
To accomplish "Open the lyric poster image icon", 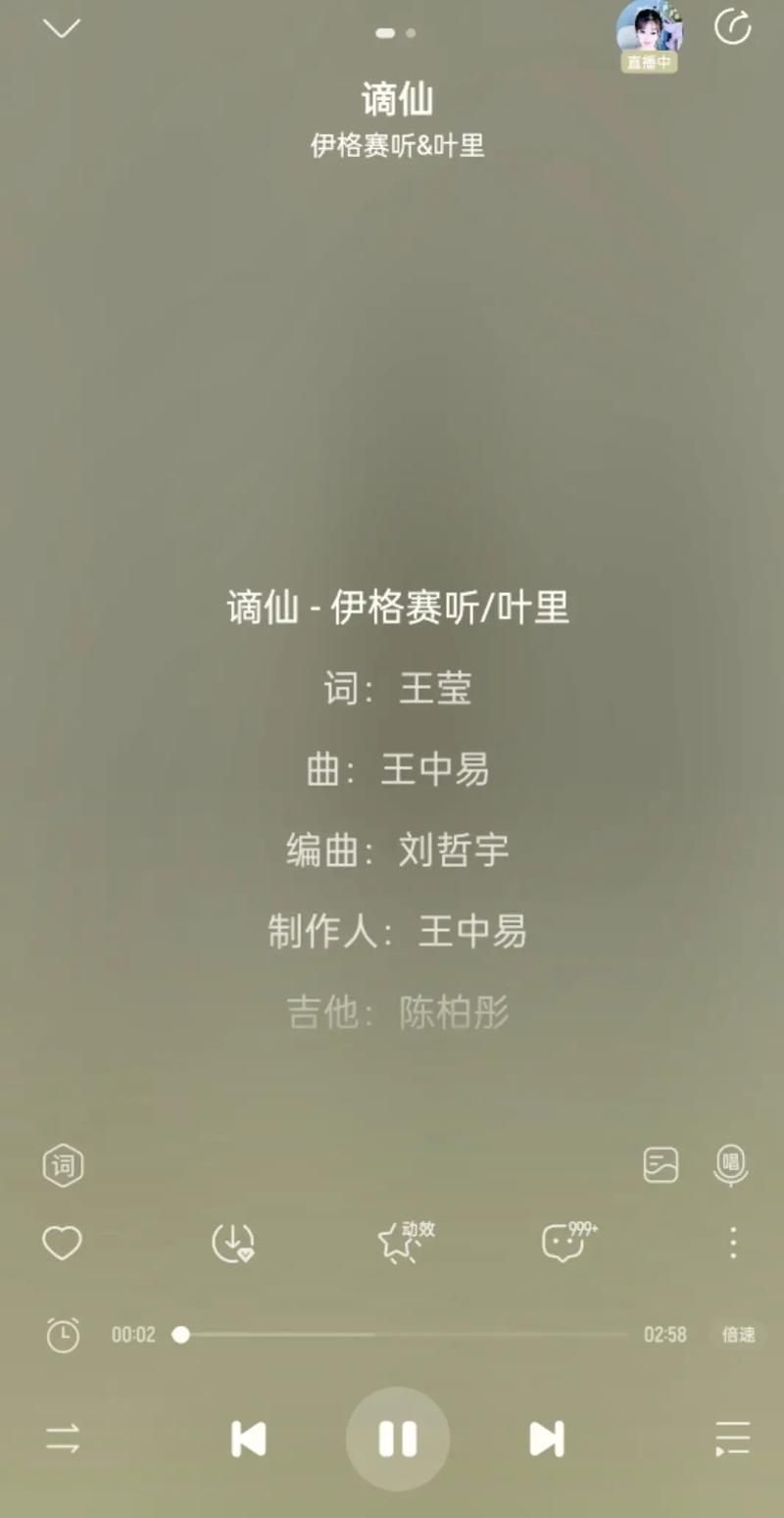I will [x=661, y=1165].
